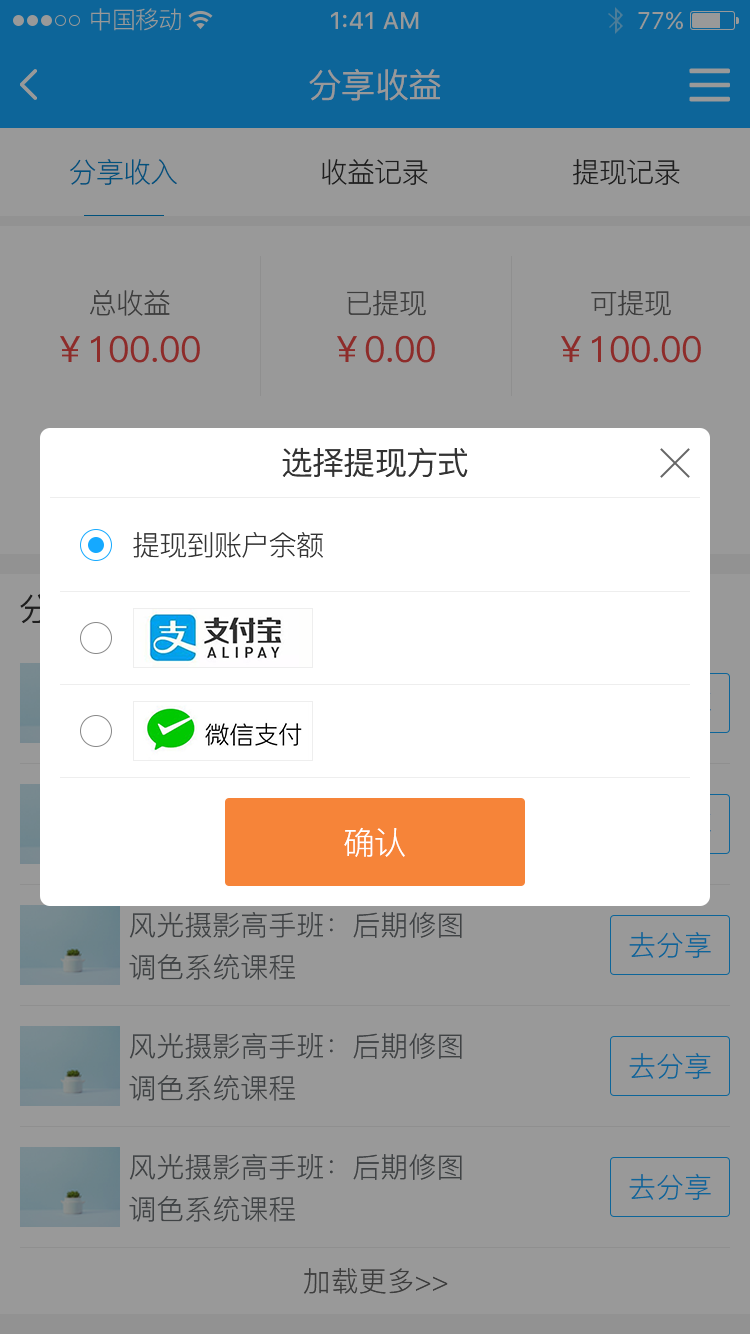Image resolution: width=750 pixels, height=1334 pixels.
Task: Click the 可提现 ¥100.00 amount
Action: click(x=633, y=350)
